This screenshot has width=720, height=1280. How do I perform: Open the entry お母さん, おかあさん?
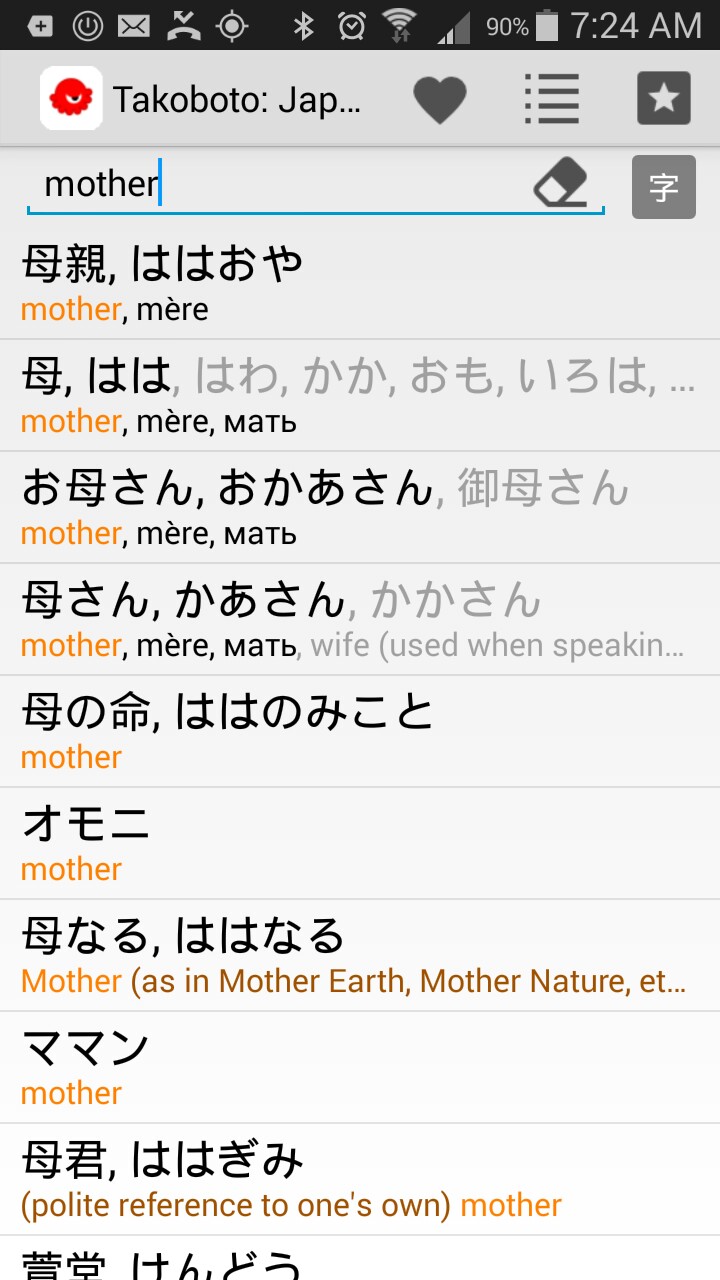click(x=360, y=507)
